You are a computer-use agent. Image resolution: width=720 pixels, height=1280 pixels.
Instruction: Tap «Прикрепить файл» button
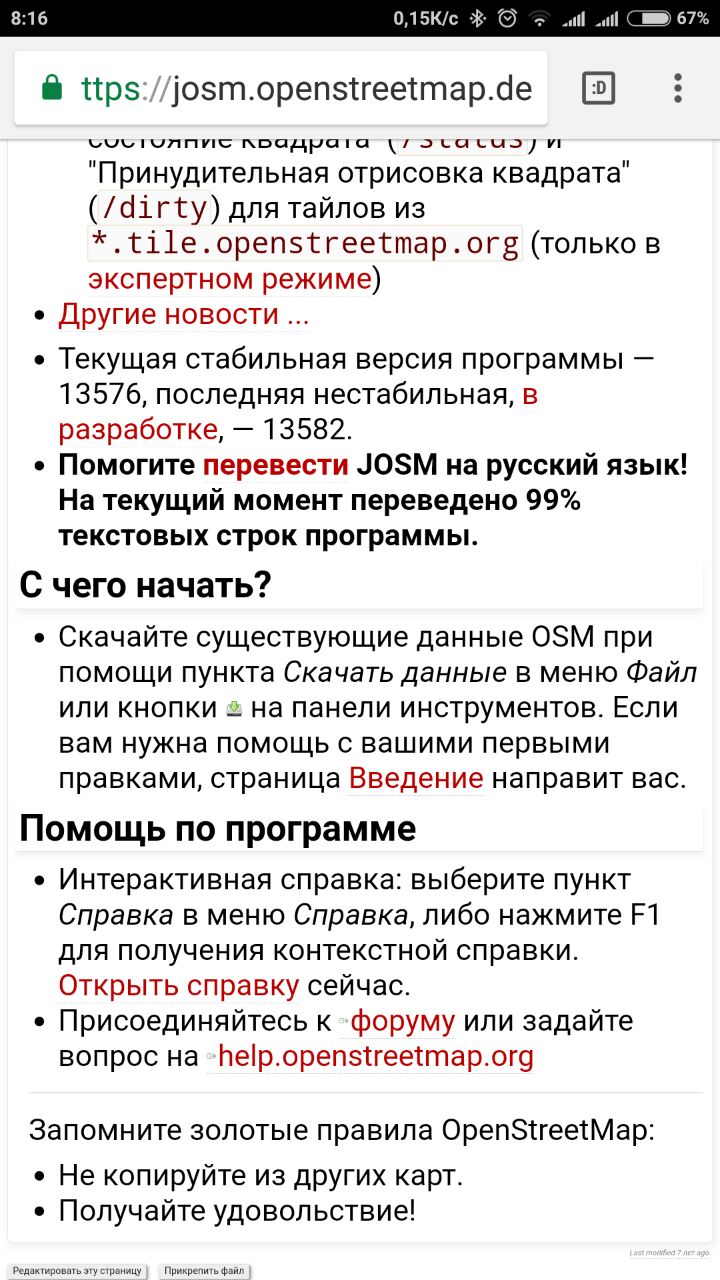204,1271
